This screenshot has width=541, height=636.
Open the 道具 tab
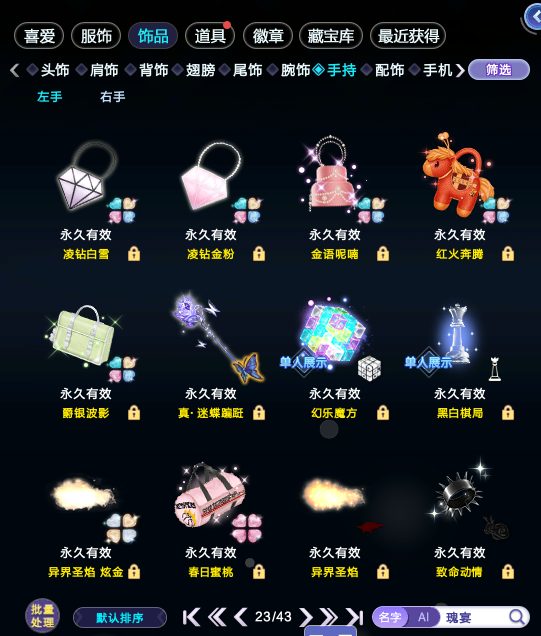tap(210, 36)
